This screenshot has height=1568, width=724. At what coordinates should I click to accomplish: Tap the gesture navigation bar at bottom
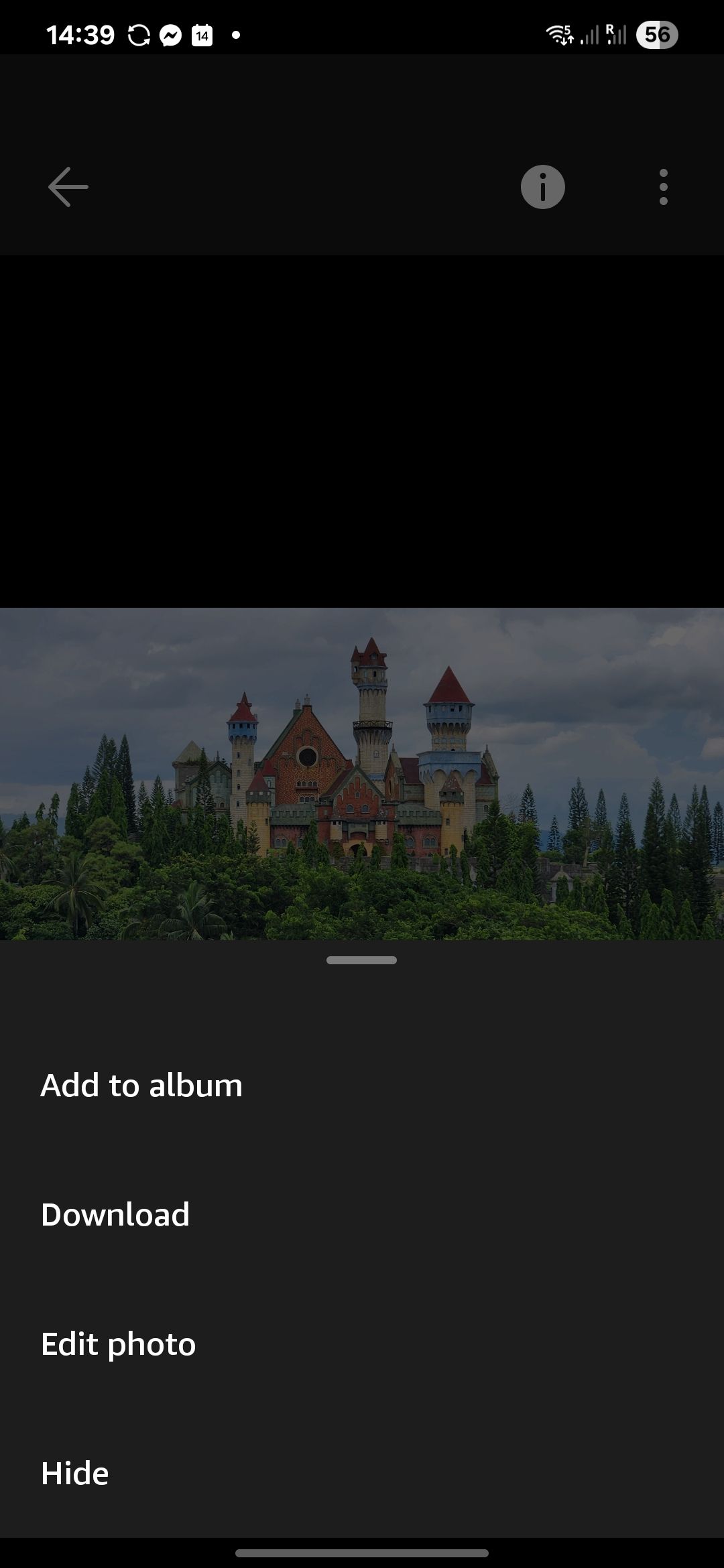pos(362,1553)
